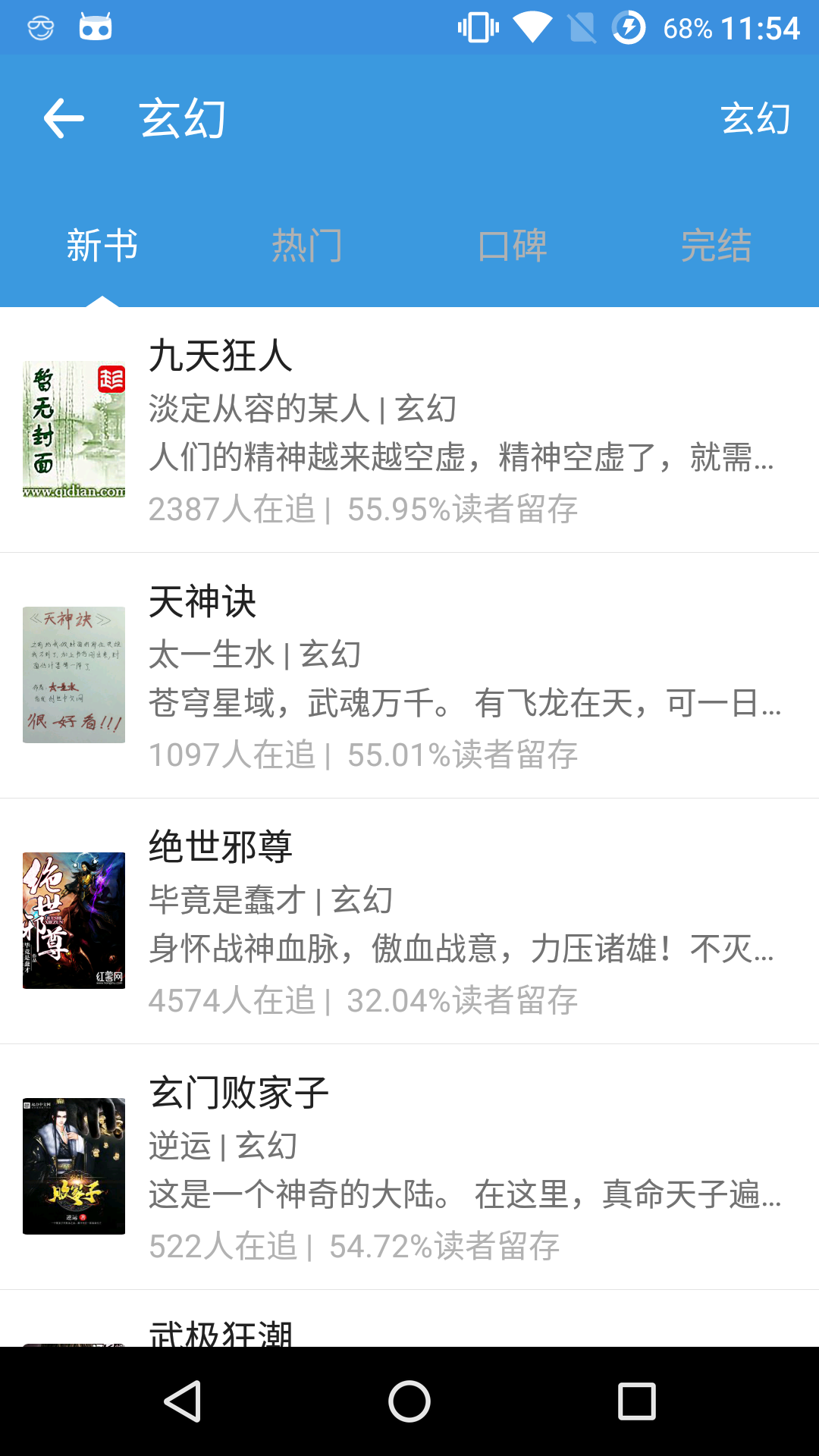Screen dimensions: 819x1456
Task: Open recent apps from navigation bar
Action: pyautogui.click(x=636, y=1401)
